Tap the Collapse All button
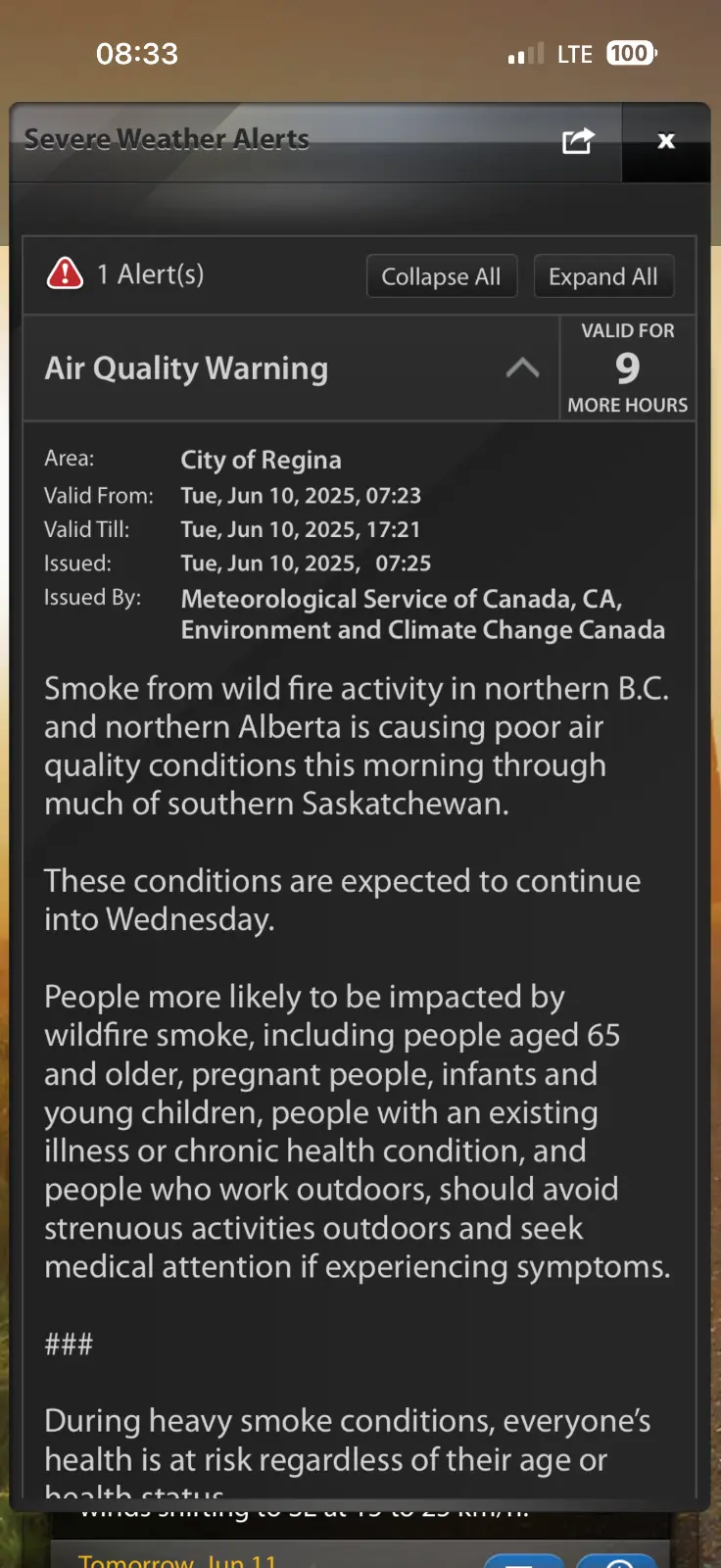The image size is (721, 1568). 441,276
